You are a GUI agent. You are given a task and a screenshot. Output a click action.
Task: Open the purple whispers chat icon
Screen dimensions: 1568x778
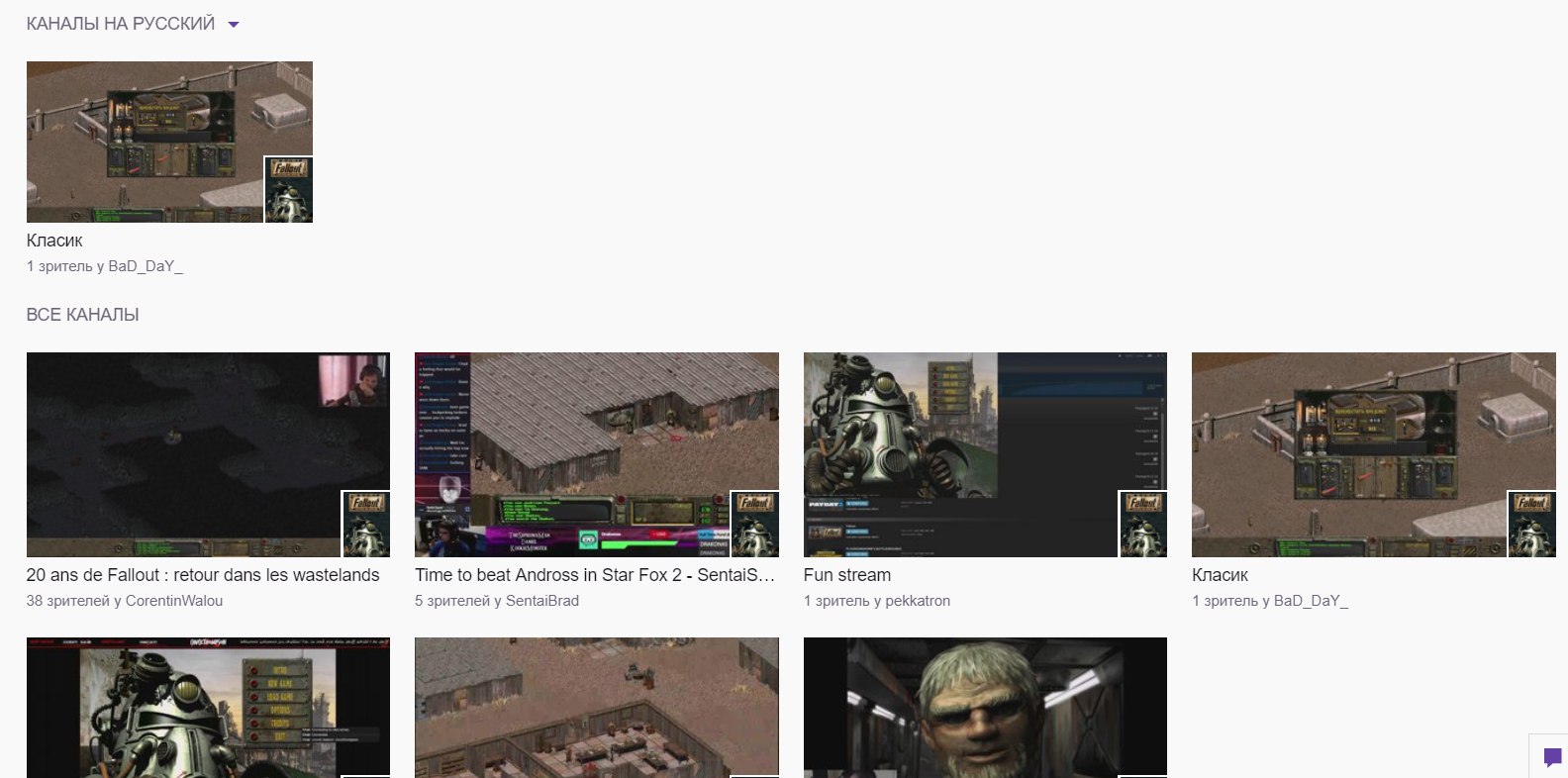point(1552,758)
